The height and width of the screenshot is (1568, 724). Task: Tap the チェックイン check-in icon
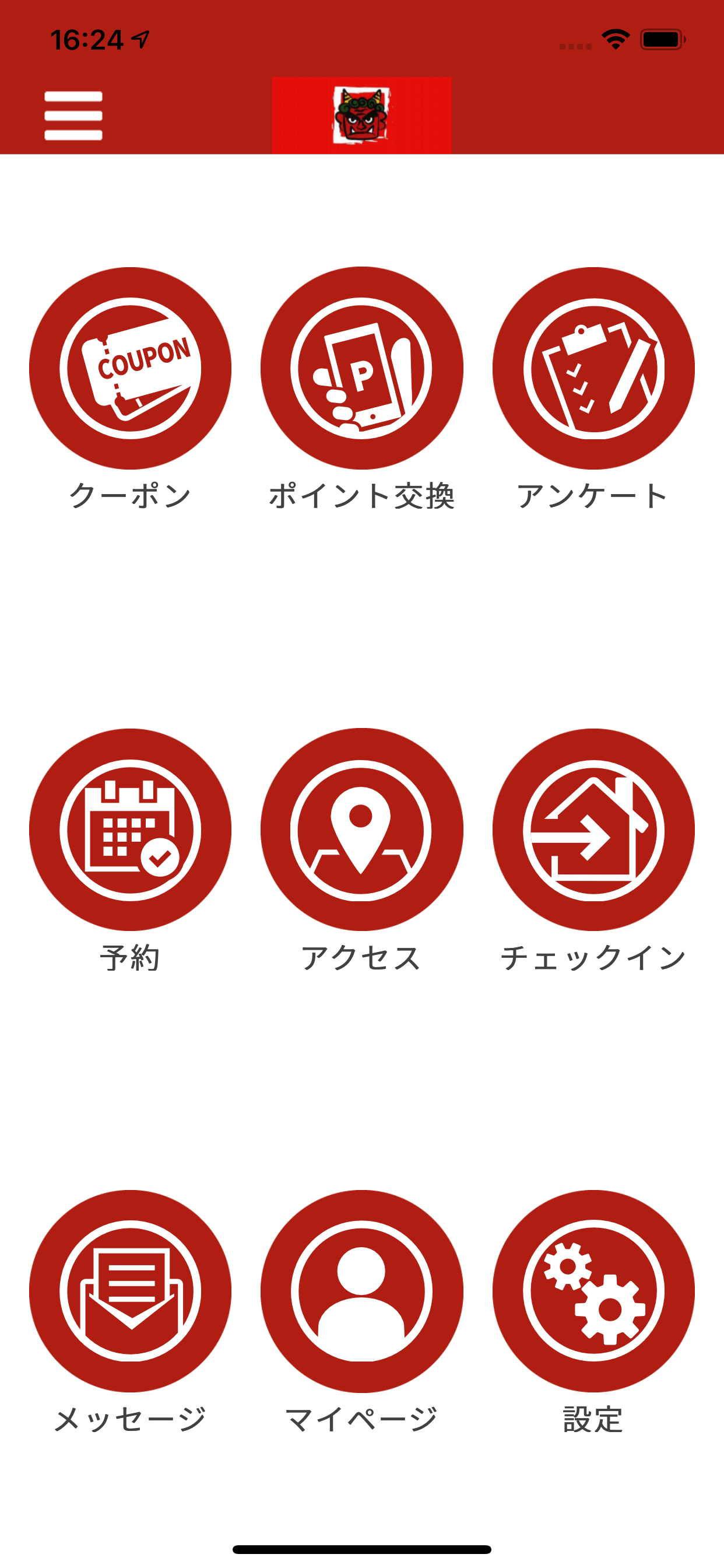[x=593, y=834]
